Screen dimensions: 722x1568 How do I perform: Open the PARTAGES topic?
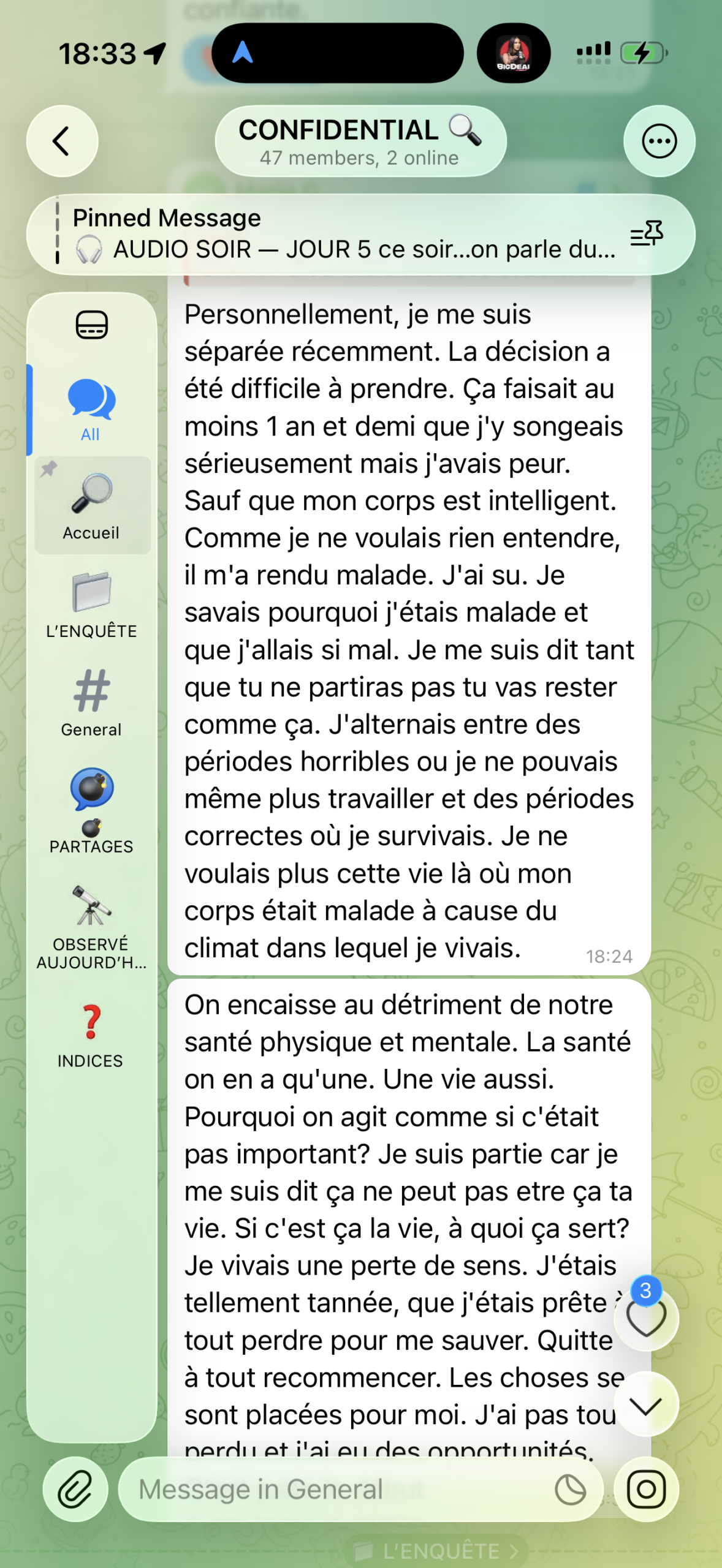pyautogui.click(x=92, y=810)
